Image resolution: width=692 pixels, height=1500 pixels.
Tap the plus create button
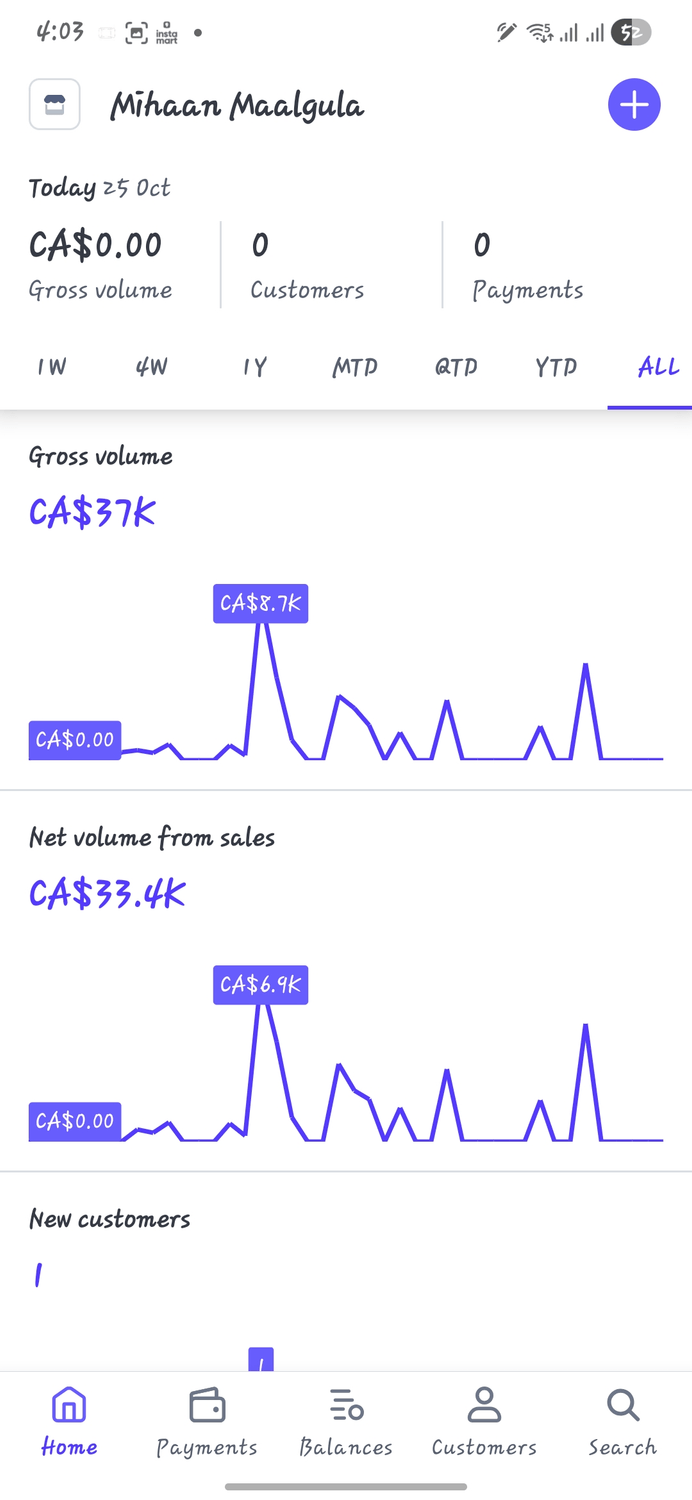pyautogui.click(x=634, y=105)
